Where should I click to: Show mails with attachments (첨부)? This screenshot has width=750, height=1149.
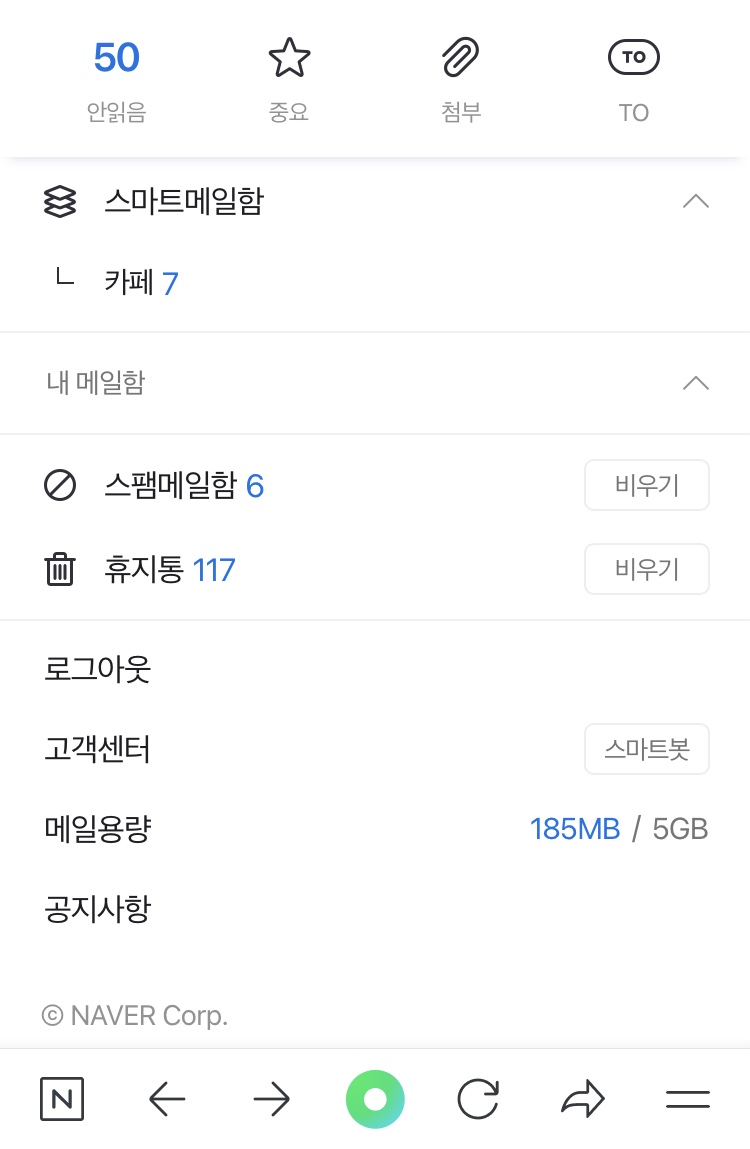[x=461, y=80]
